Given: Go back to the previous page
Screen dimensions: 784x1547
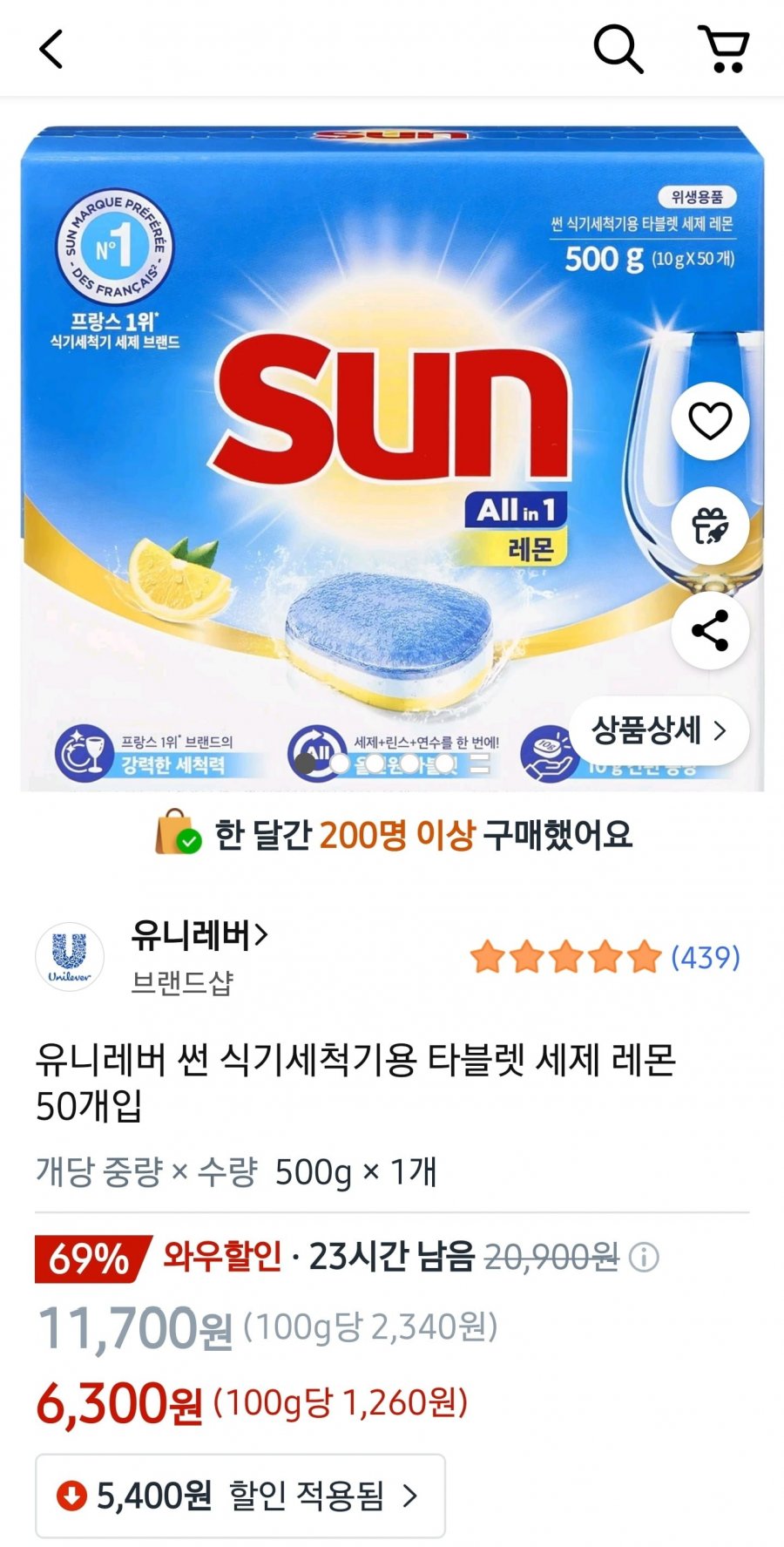Looking at the screenshot, I should [52, 49].
